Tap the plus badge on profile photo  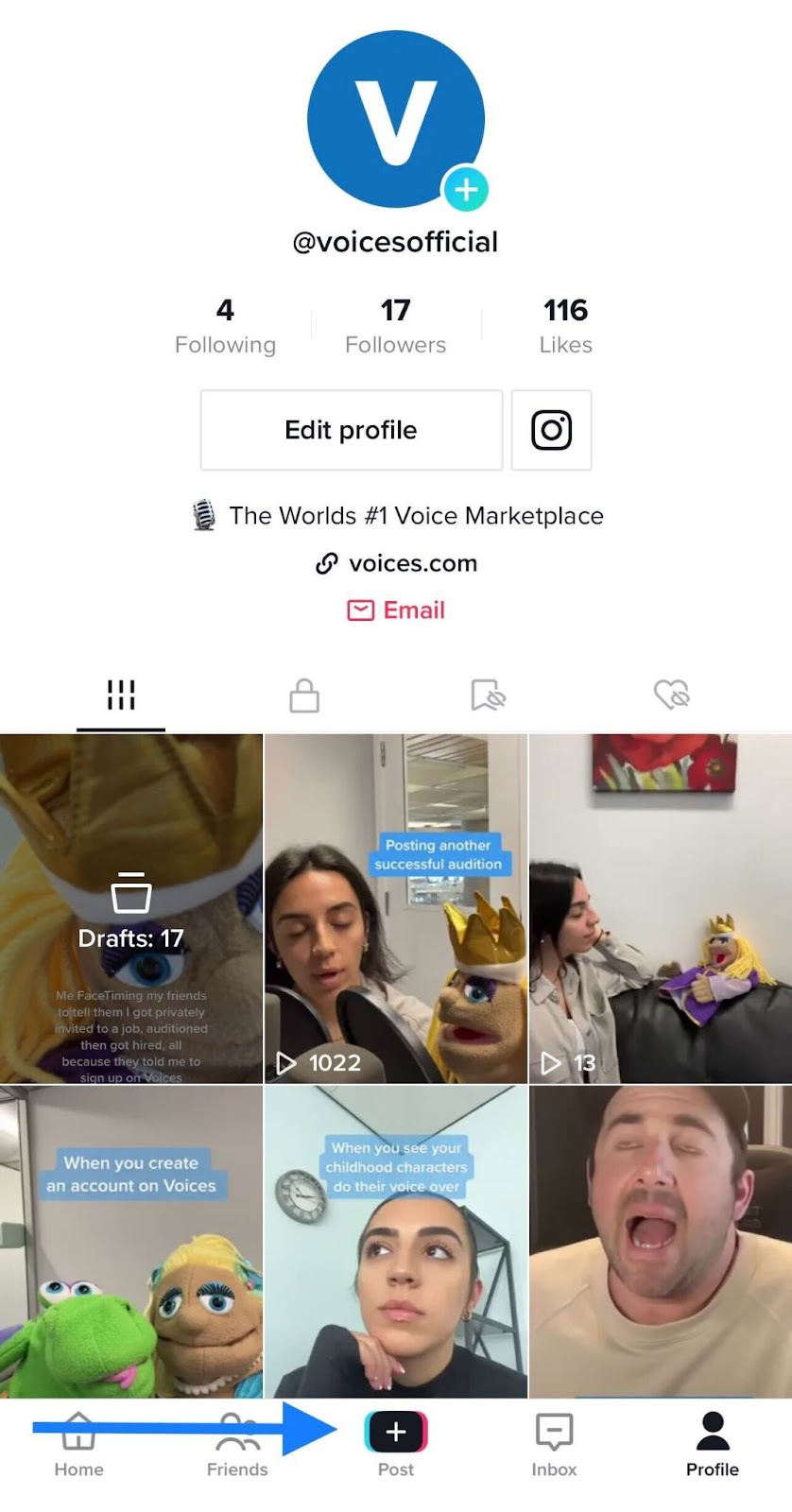pyautogui.click(x=466, y=190)
